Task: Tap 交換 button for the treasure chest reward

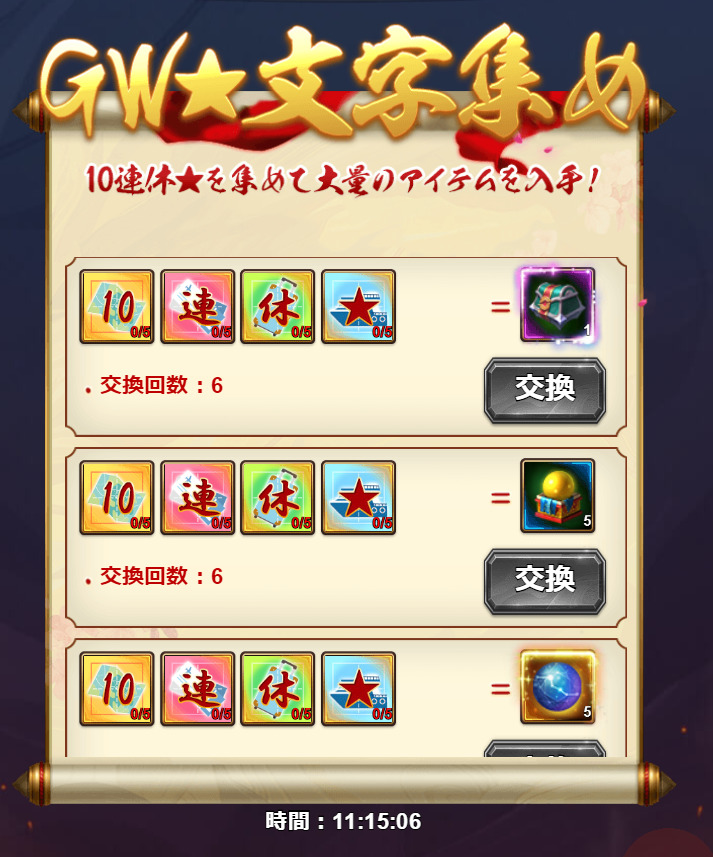Action: (545, 388)
